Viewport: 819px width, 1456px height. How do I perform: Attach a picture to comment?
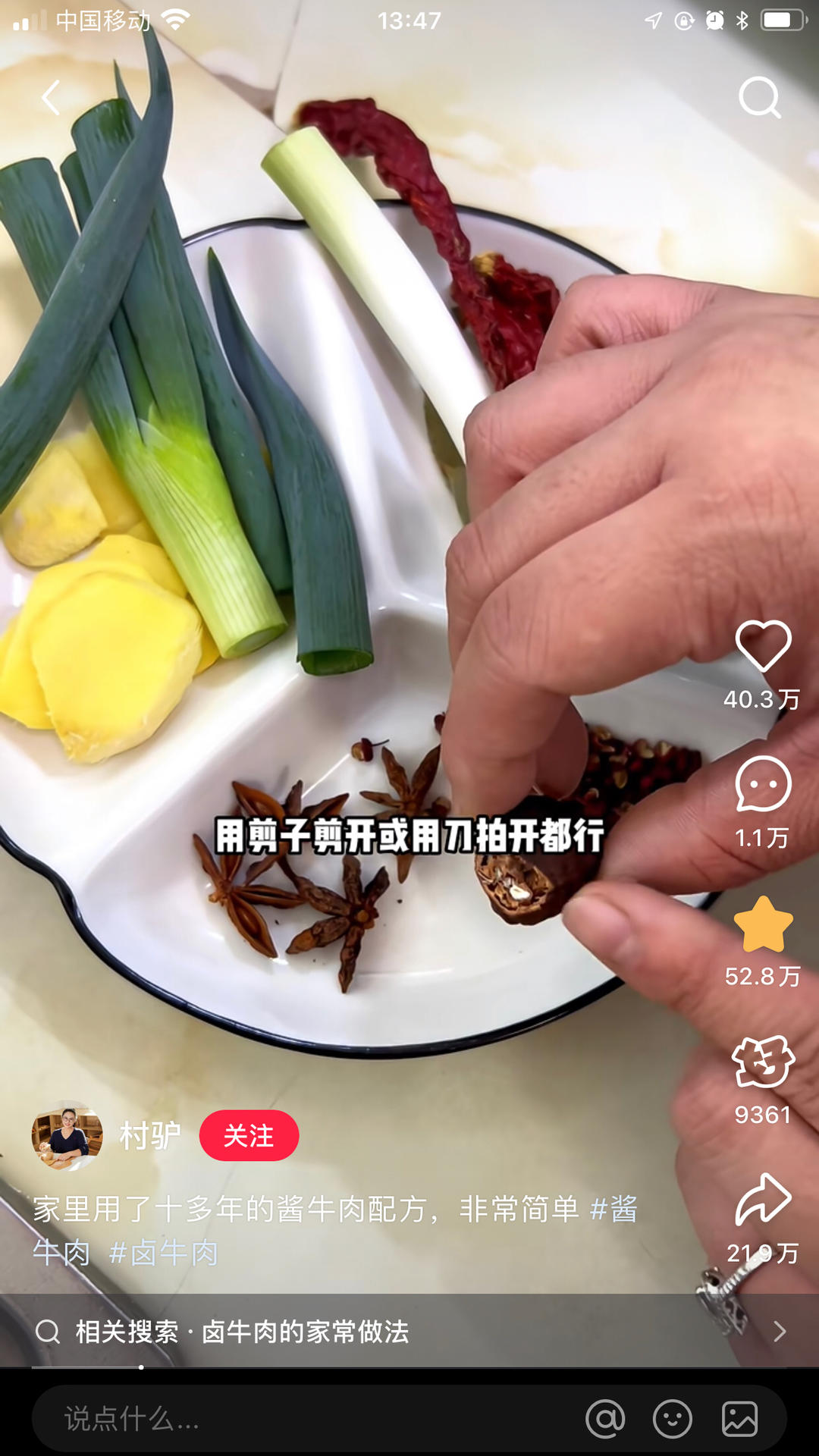[x=739, y=1418]
